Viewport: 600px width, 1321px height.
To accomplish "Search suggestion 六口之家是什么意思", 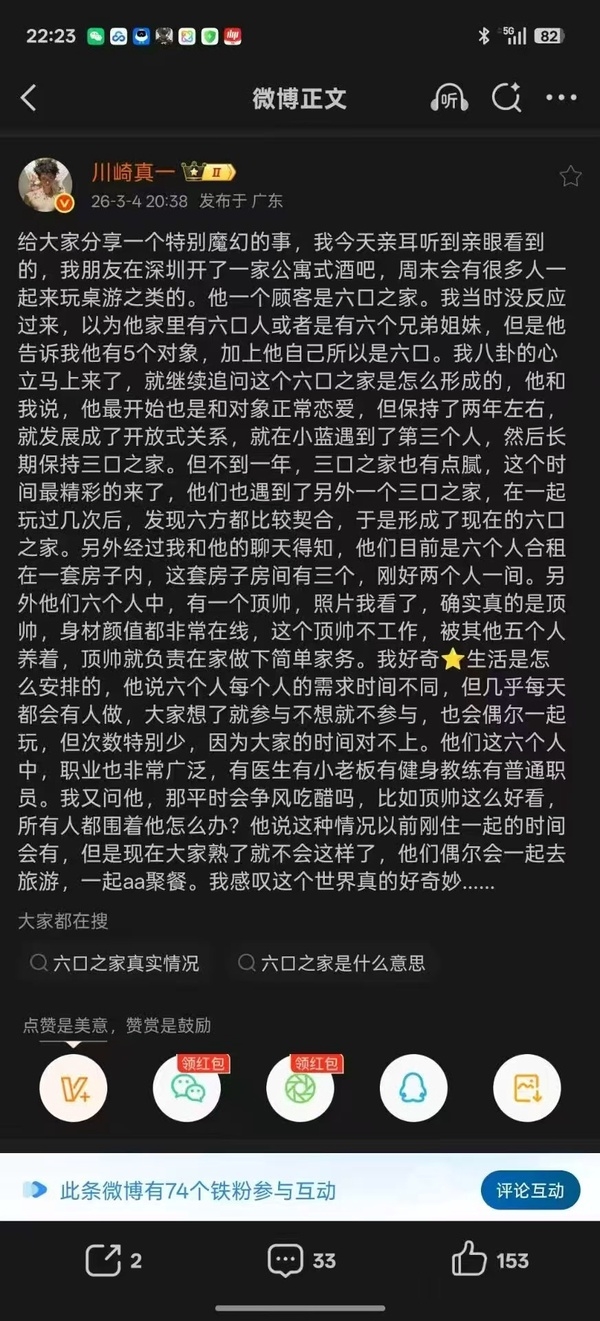I will (x=330, y=963).
